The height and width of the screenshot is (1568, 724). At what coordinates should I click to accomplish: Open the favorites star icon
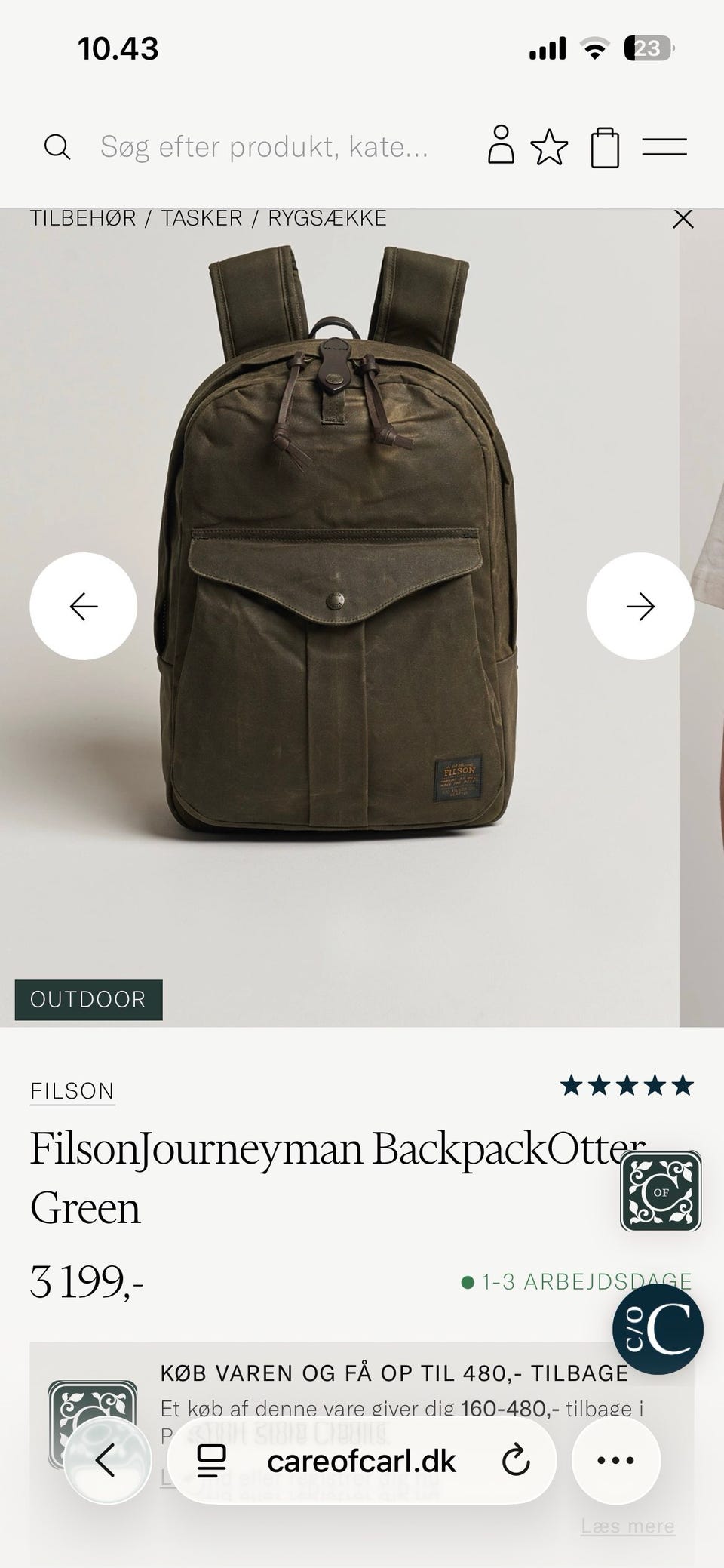click(549, 147)
